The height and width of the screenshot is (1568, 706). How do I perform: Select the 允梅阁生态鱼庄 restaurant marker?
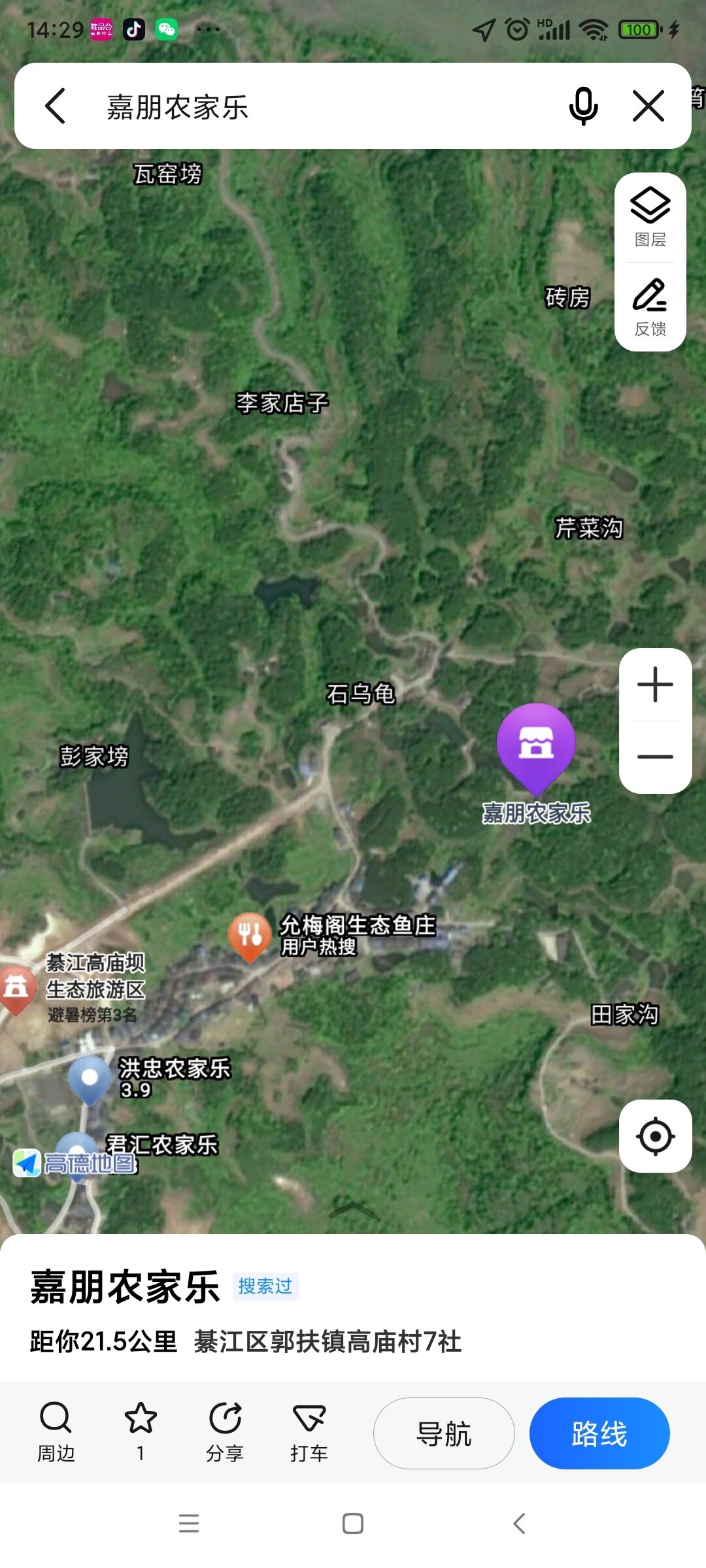click(x=250, y=936)
